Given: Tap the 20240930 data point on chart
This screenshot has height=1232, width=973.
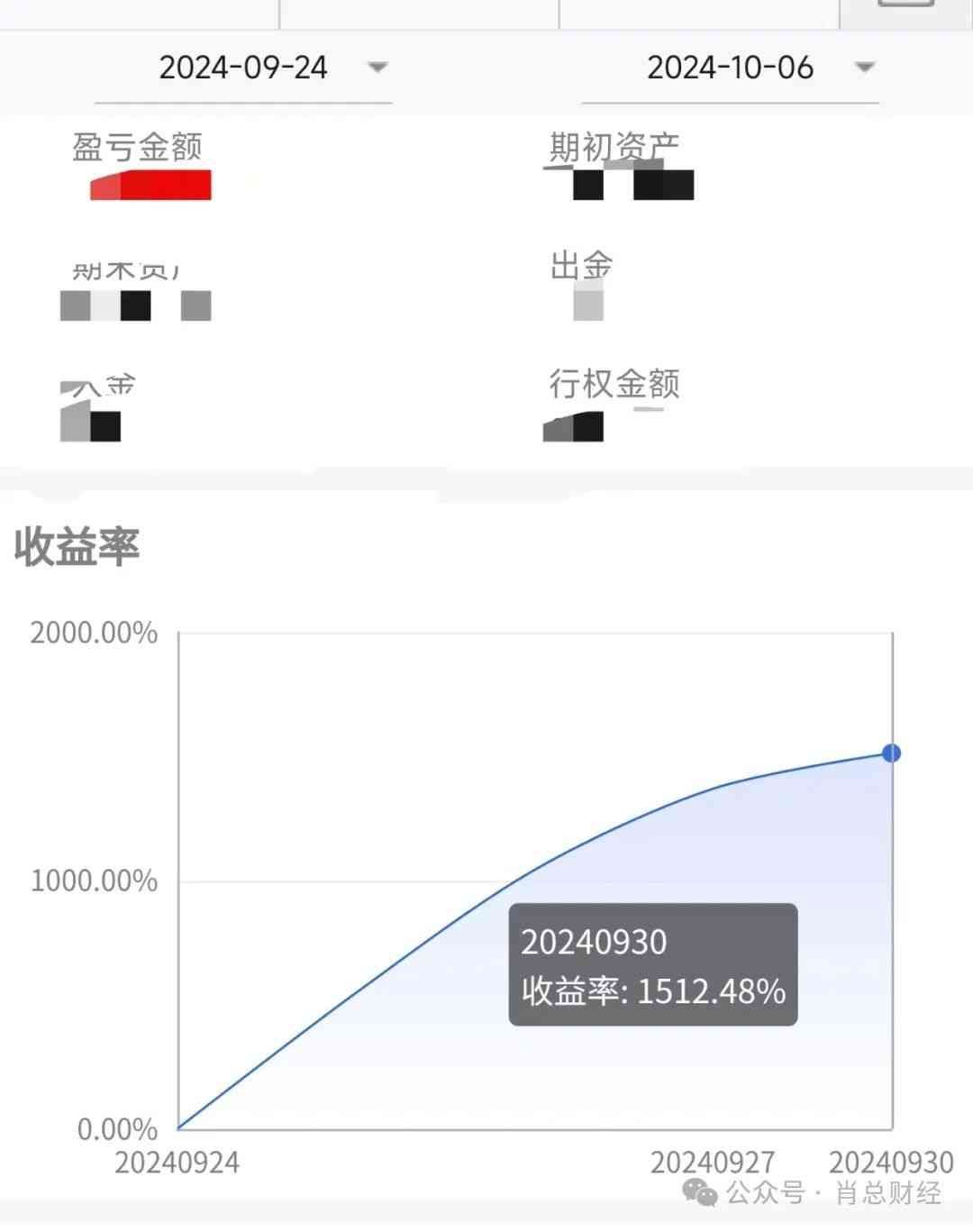Looking at the screenshot, I should coord(891,753).
